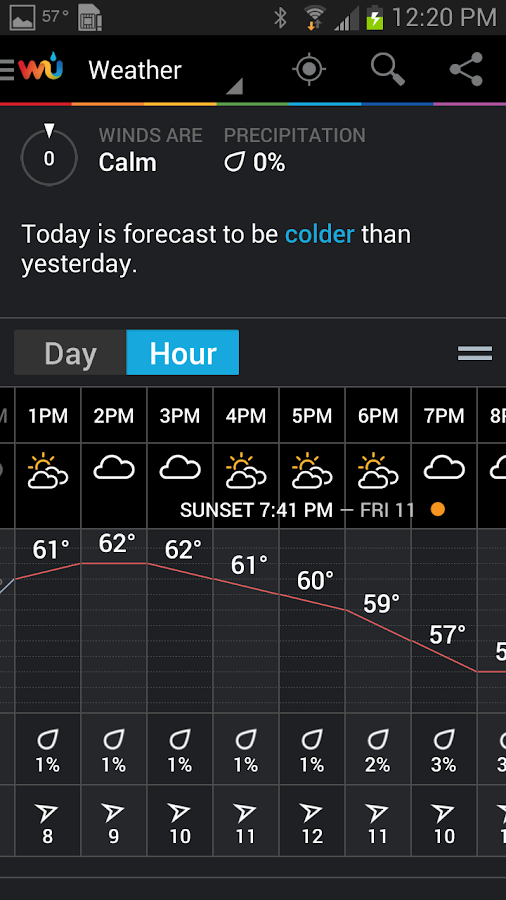Expand the Weather dropdown
This screenshot has height=900, width=506.
(x=165, y=71)
